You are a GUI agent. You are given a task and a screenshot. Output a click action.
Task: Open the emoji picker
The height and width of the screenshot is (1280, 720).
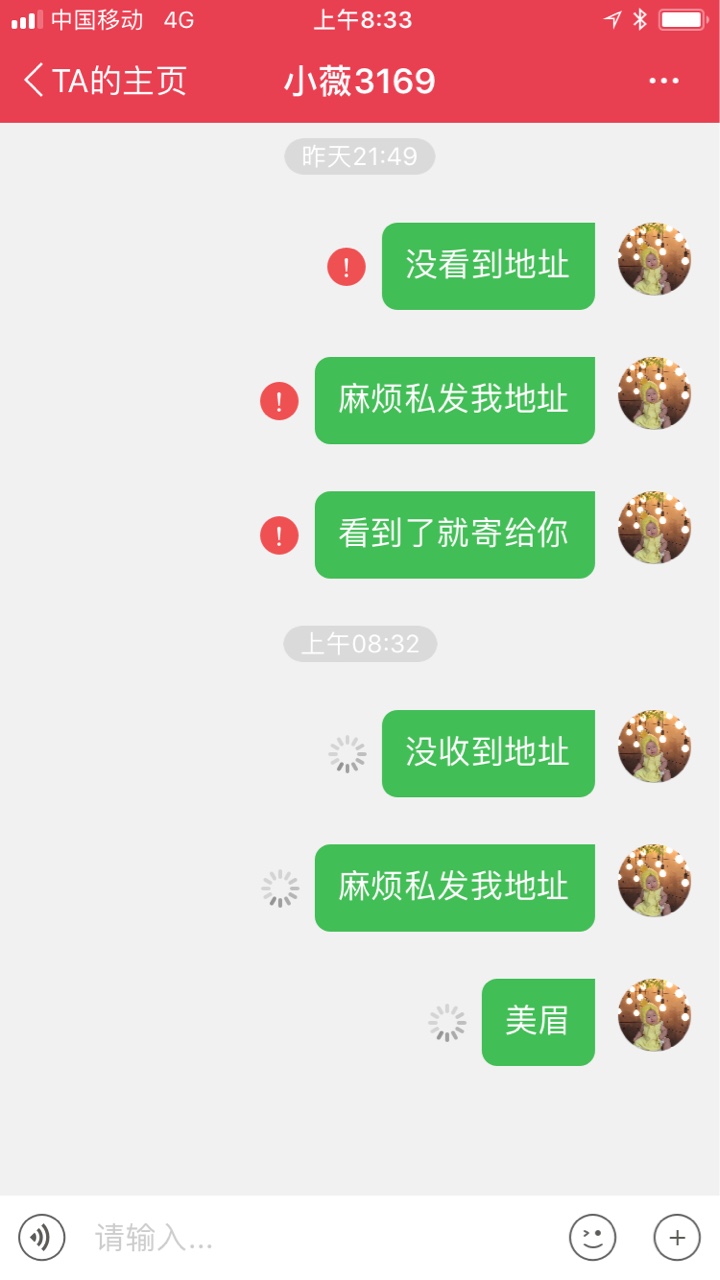[x=592, y=1238]
